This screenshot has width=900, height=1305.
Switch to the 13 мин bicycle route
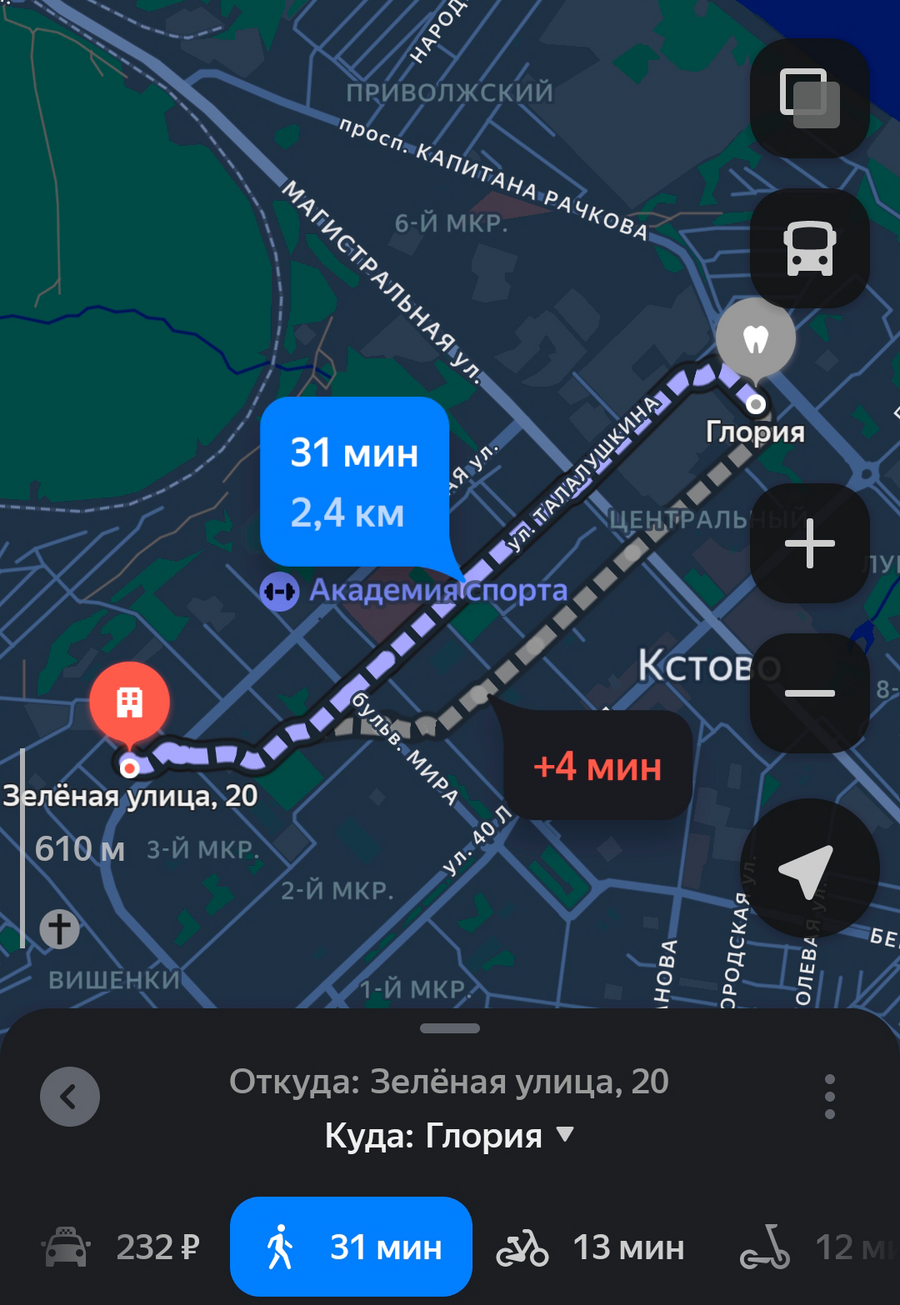pos(591,1247)
